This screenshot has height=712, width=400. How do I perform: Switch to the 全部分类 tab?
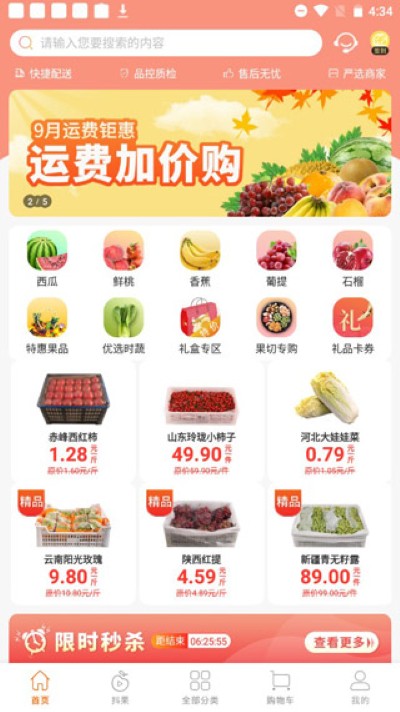[x=200, y=687]
